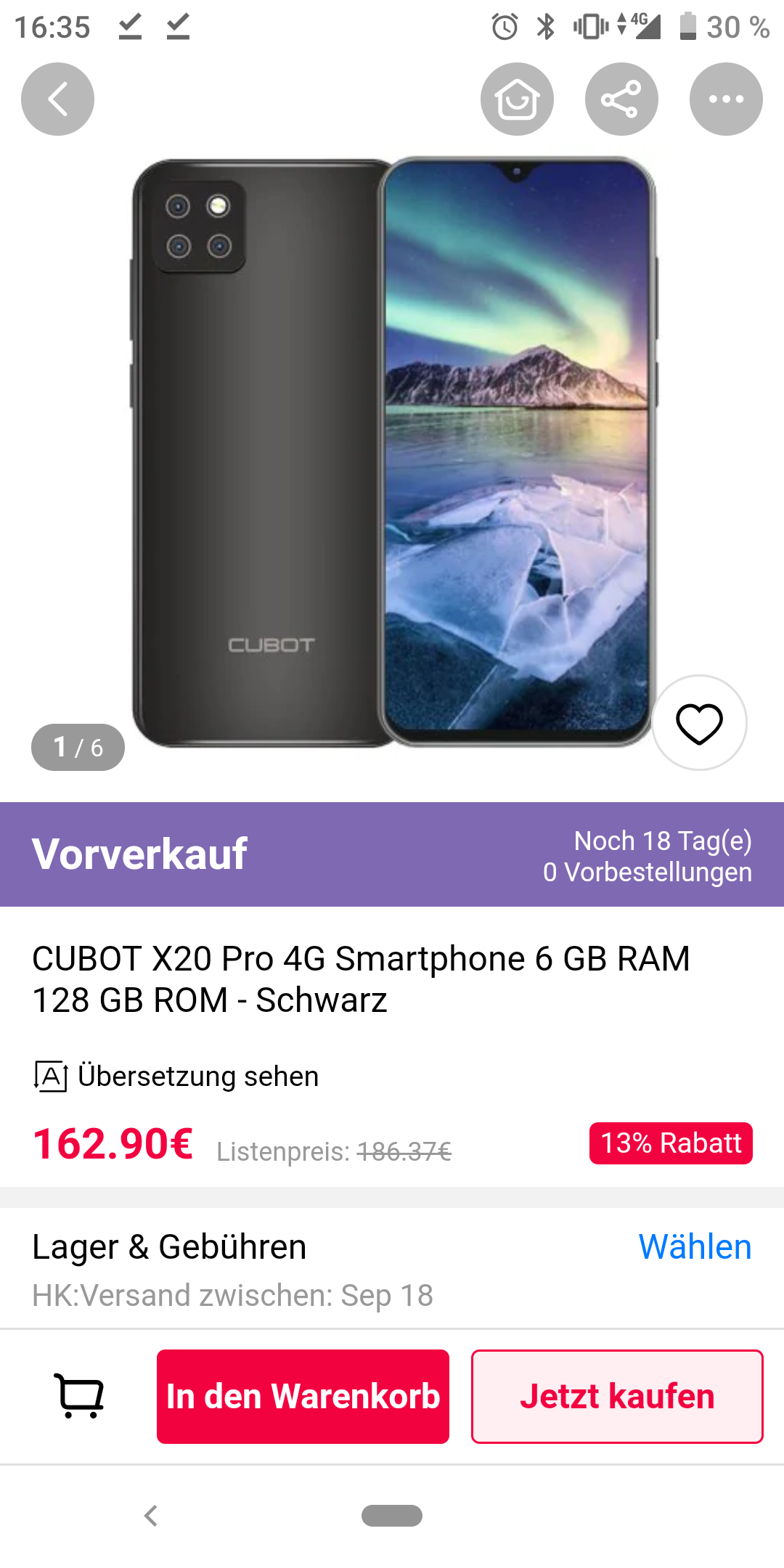Buy now with Jetzt kaufen
The width and height of the screenshot is (784, 1568).
tap(617, 1396)
